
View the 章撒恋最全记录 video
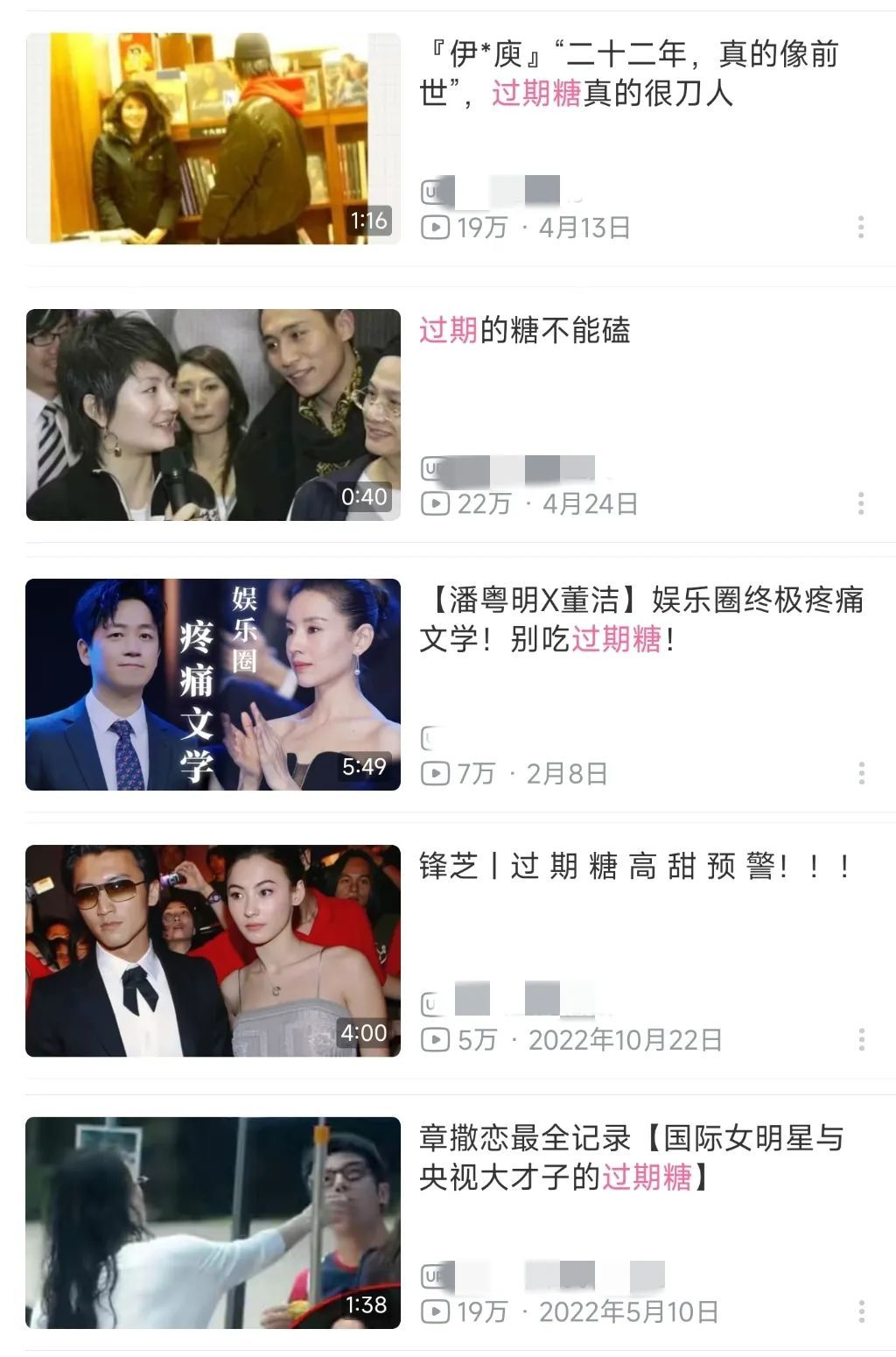coord(213,1223)
